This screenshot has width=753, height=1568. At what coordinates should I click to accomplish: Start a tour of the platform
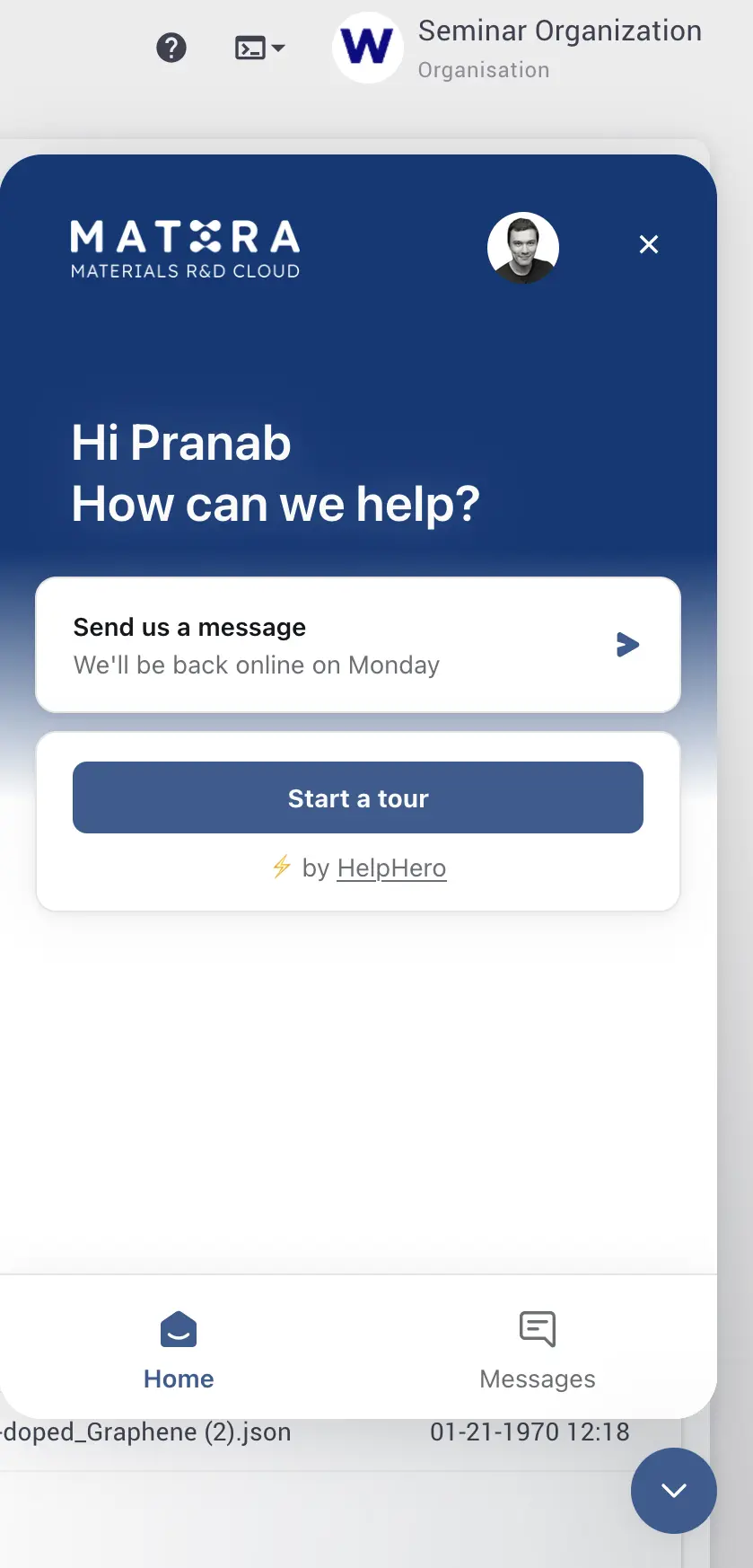click(x=357, y=797)
